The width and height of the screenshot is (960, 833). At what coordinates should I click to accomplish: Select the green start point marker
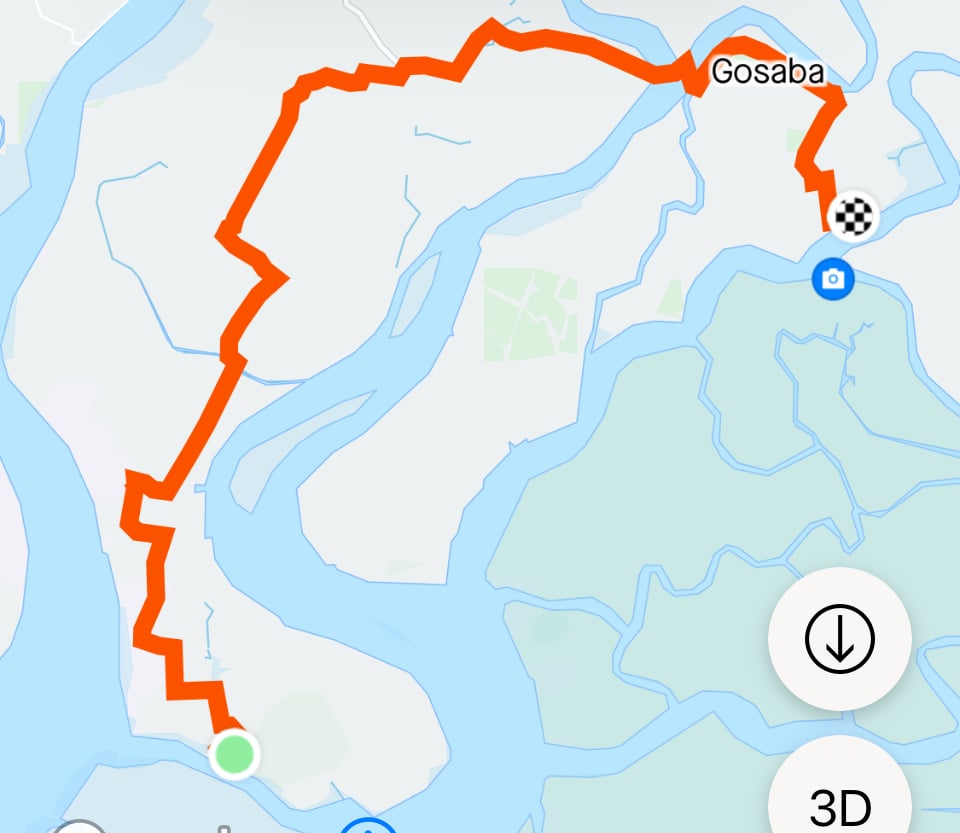235,753
